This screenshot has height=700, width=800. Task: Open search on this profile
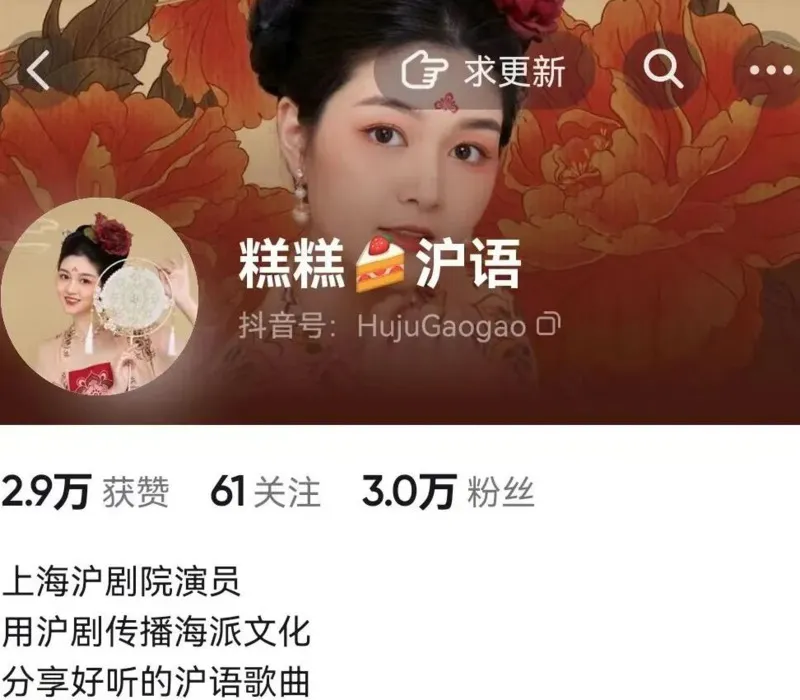[661, 70]
